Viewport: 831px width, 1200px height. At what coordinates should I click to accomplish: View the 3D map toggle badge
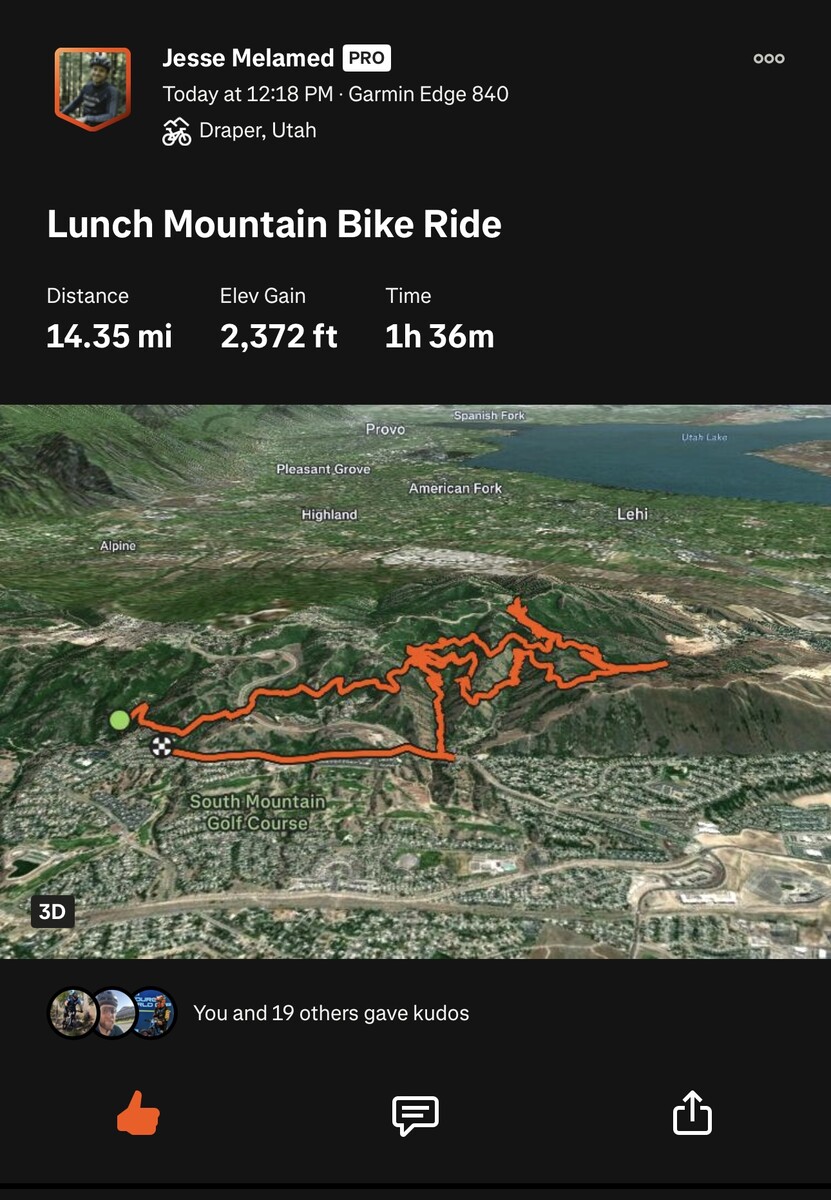point(52,912)
